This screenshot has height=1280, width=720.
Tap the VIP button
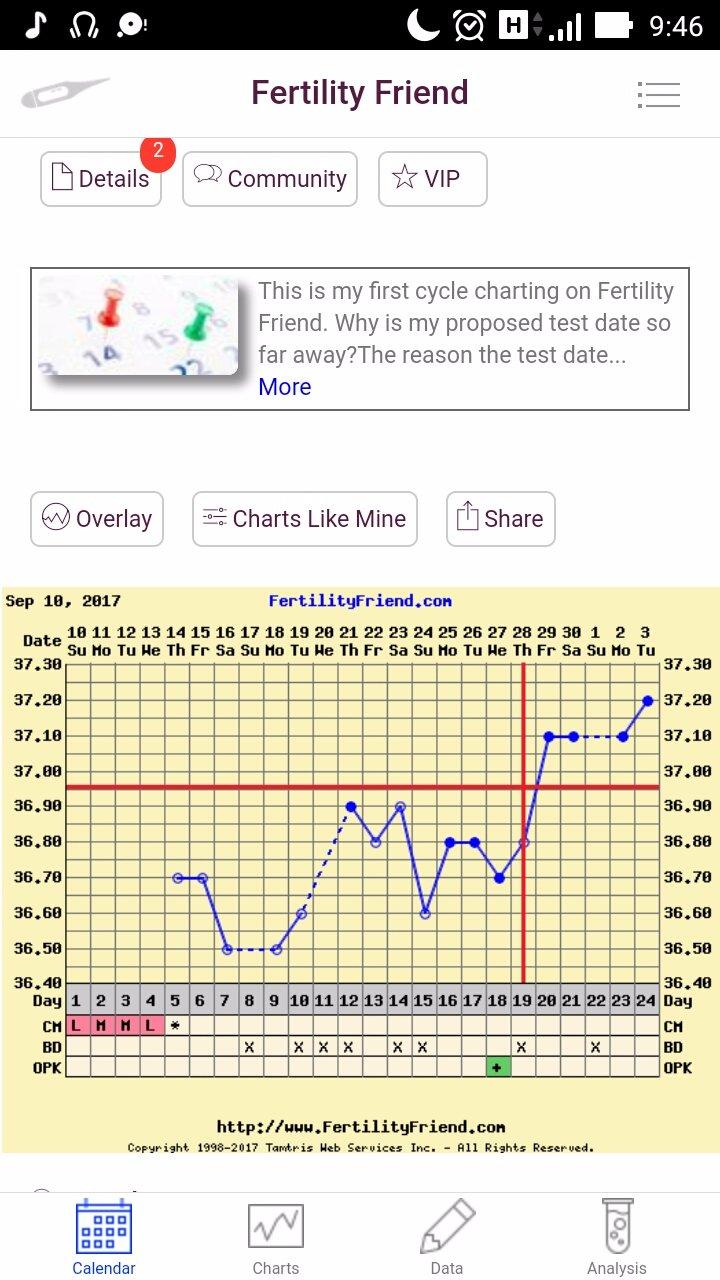pyautogui.click(x=432, y=179)
